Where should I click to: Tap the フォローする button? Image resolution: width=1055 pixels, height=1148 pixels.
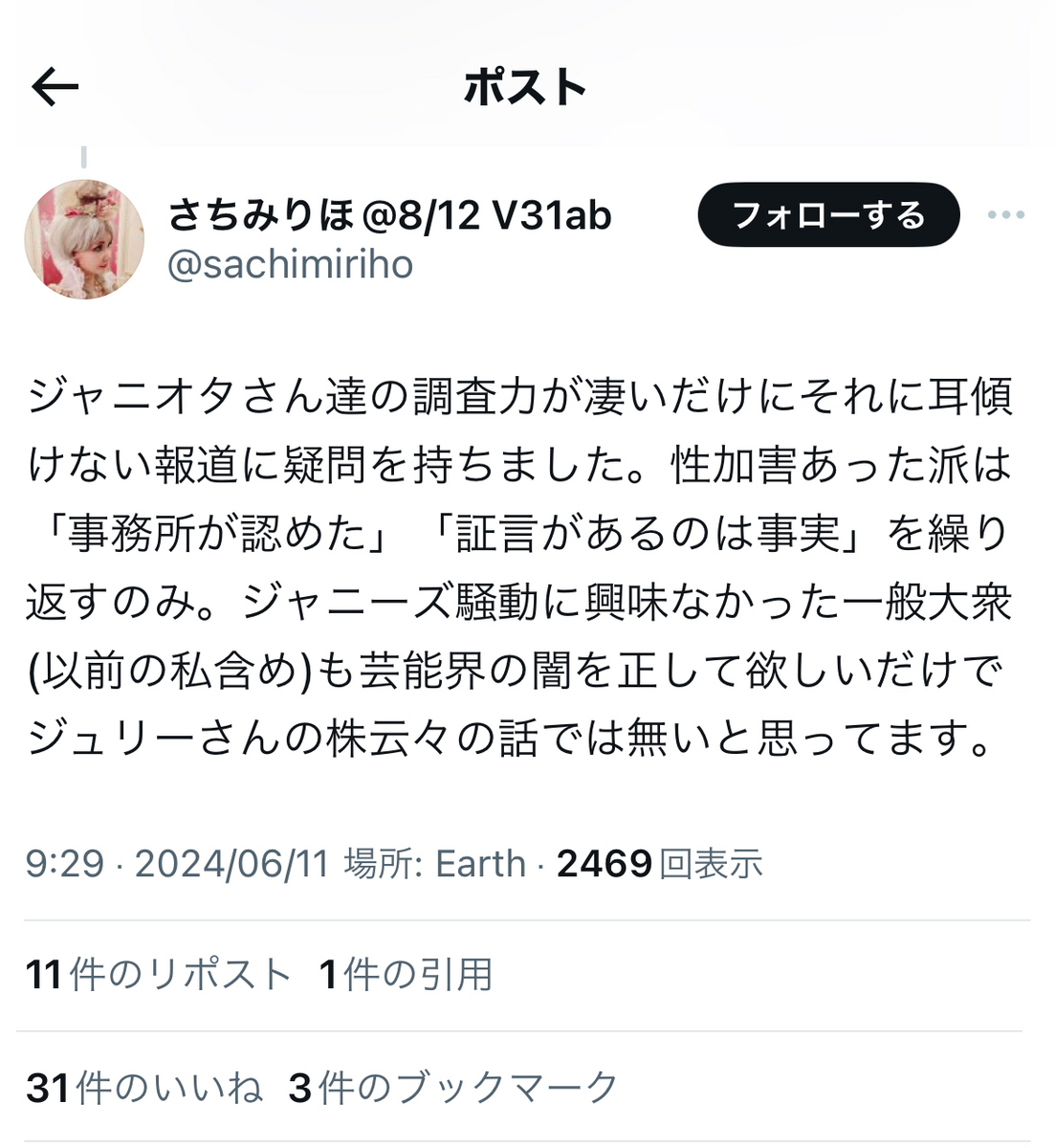point(827,215)
